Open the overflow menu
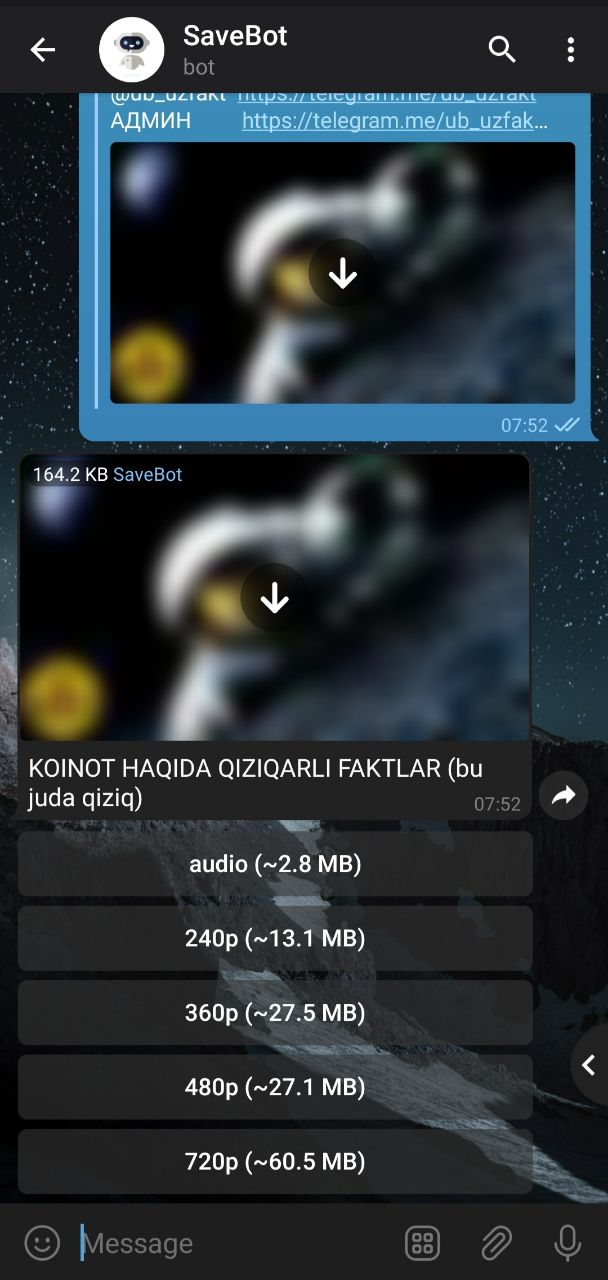608x1280 pixels. (x=570, y=49)
